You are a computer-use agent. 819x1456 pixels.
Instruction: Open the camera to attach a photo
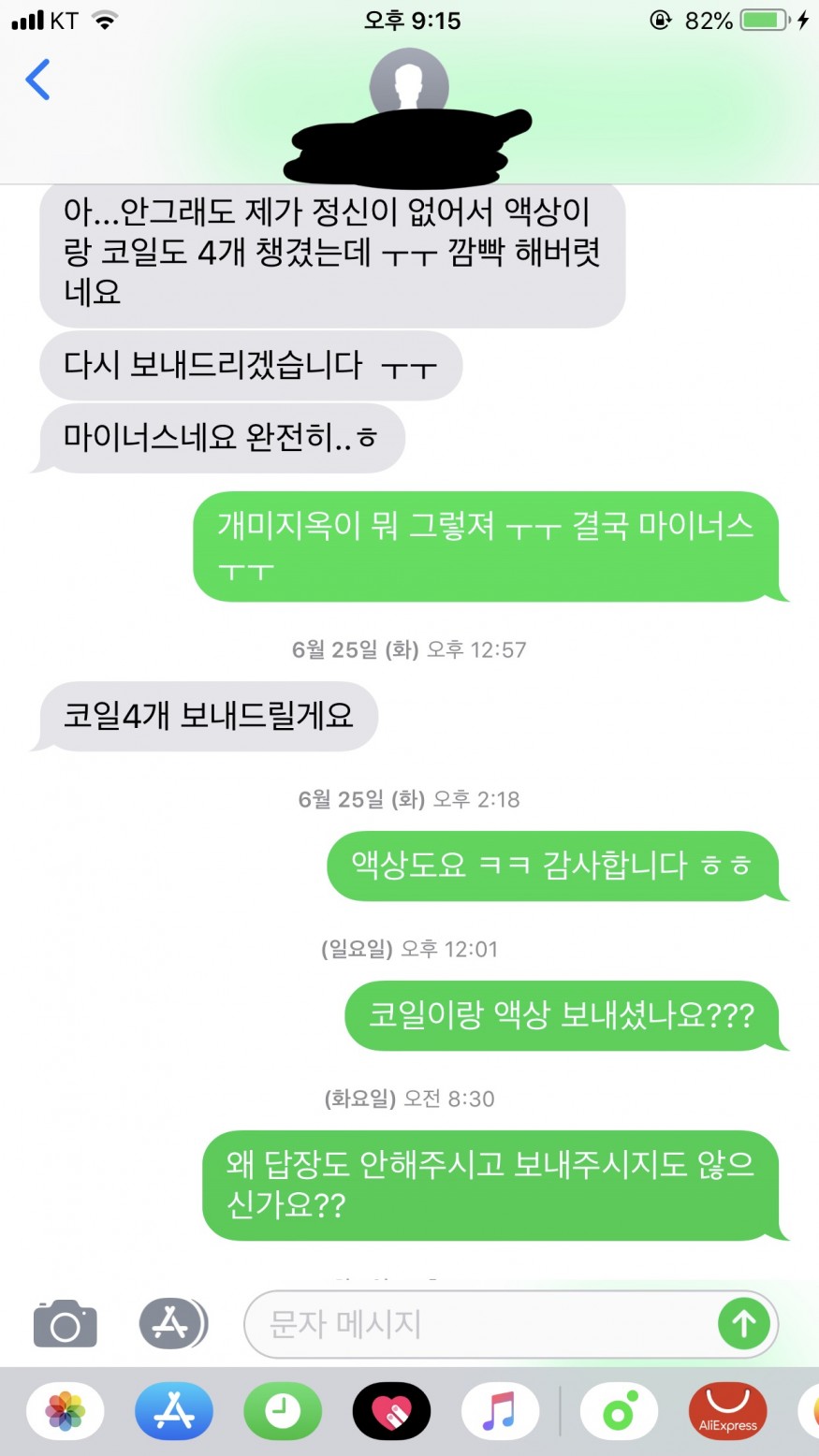(x=65, y=1323)
